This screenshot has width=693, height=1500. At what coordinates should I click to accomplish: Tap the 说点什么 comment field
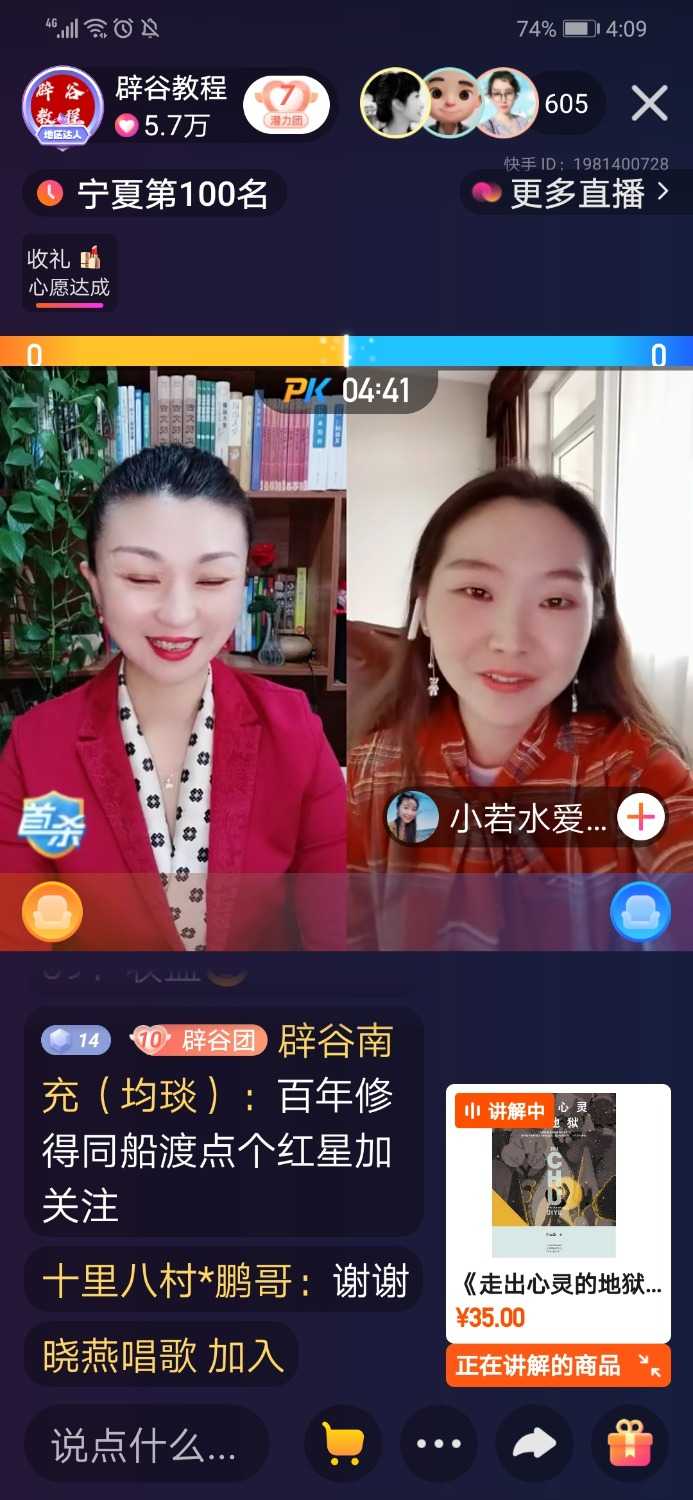point(145,1445)
